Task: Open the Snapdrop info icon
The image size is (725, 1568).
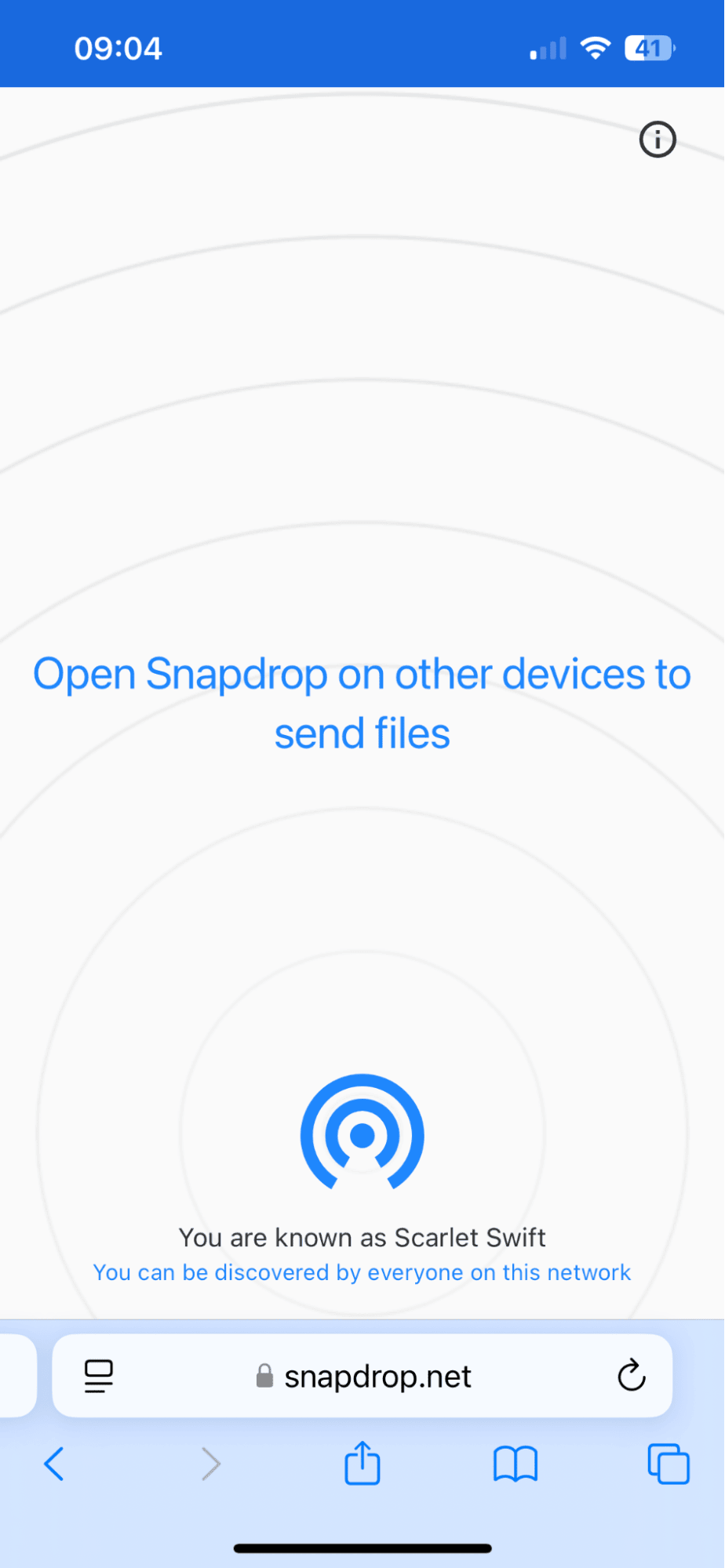Action: [658, 140]
